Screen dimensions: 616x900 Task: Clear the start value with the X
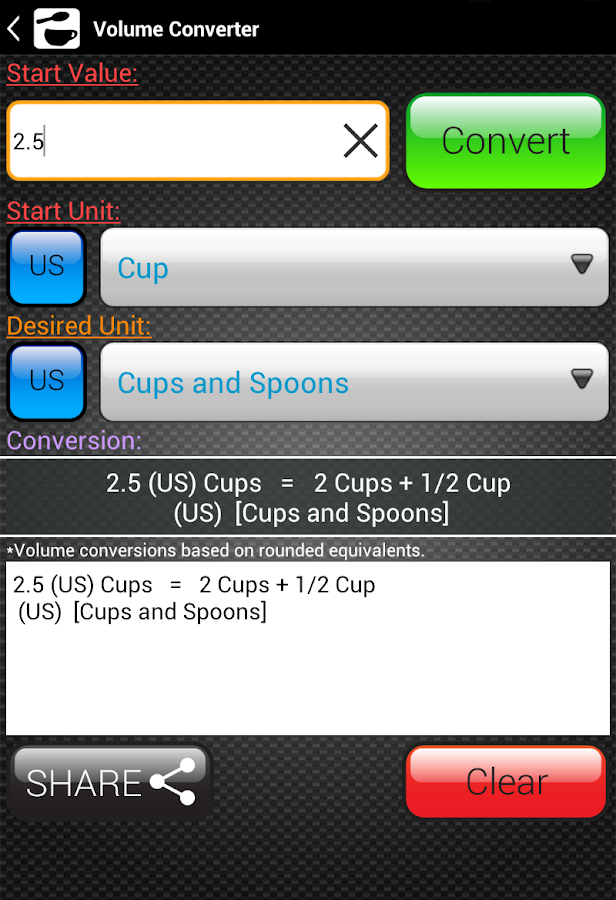point(360,141)
